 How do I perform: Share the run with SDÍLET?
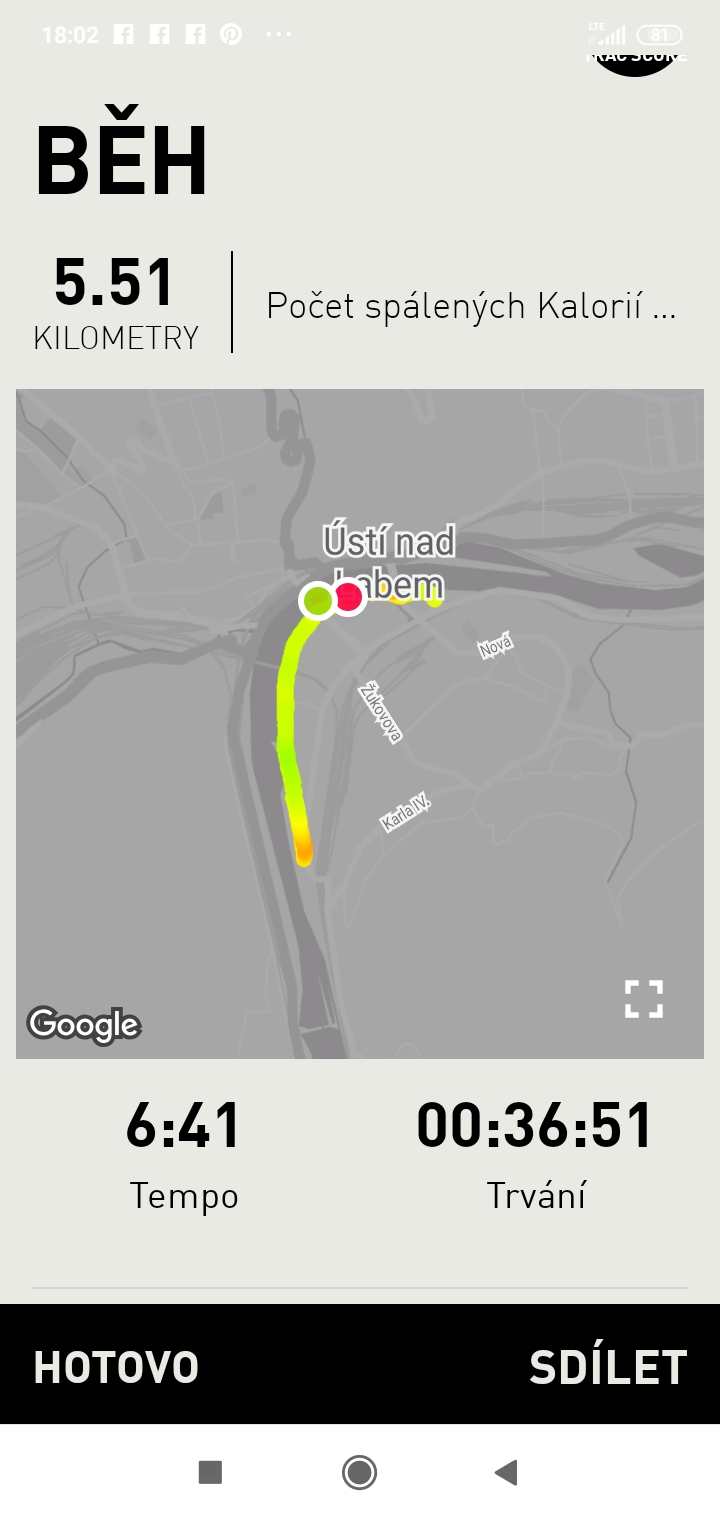[x=607, y=1367]
